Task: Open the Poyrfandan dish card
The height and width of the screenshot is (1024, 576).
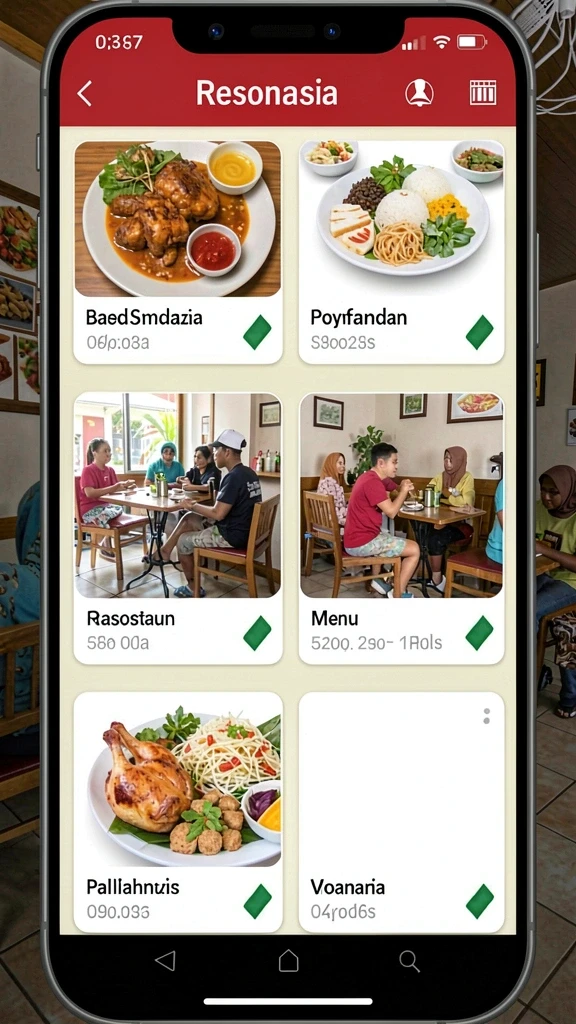Action: tap(402, 252)
